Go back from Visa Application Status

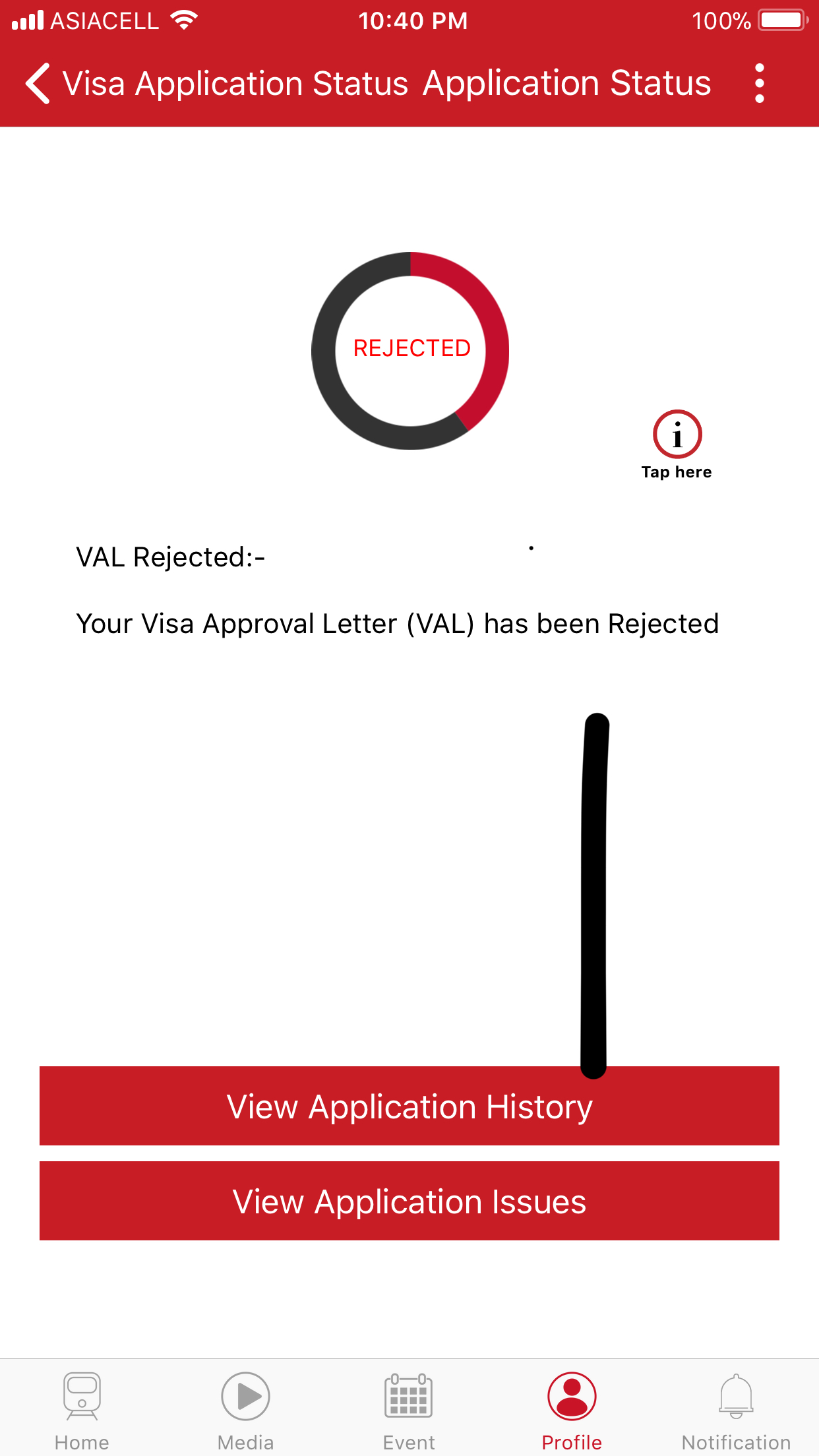pos(38,84)
